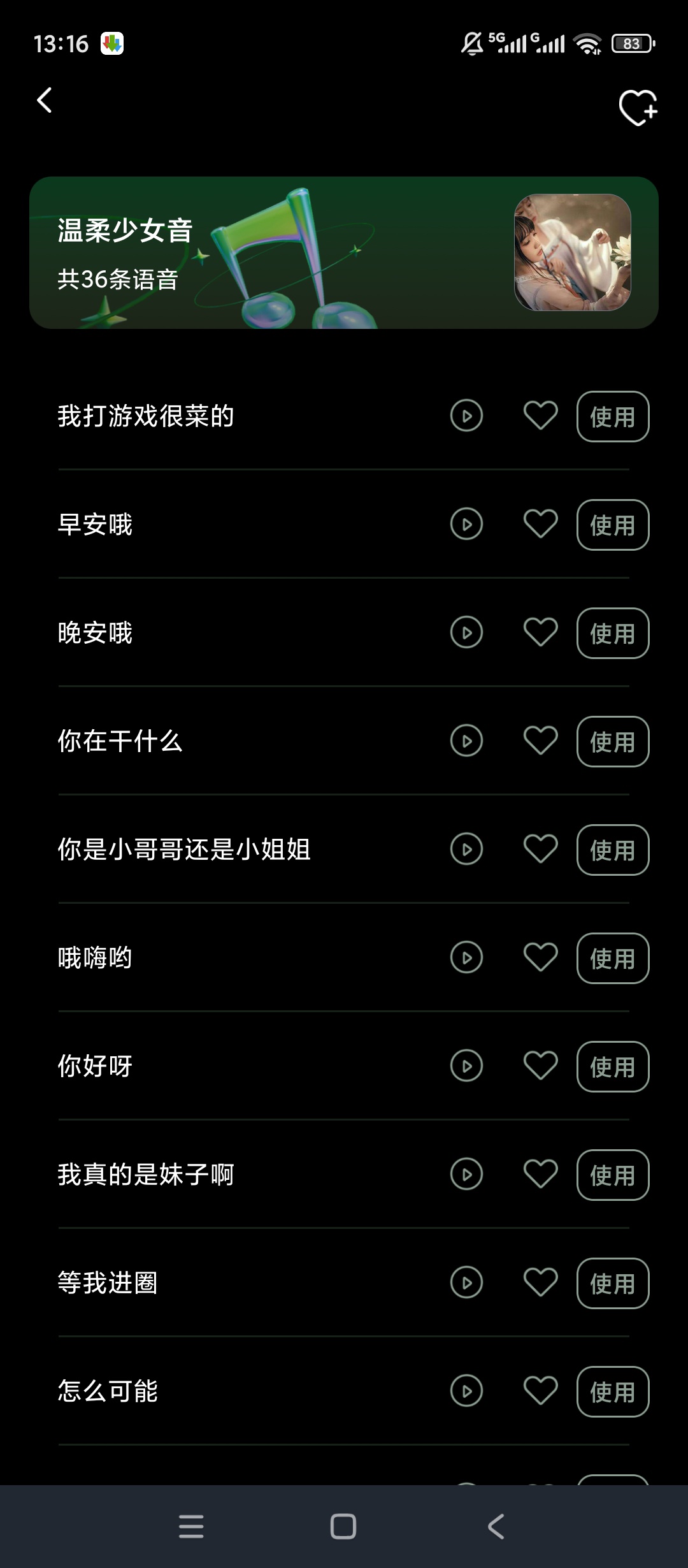Viewport: 688px width, 1568px height.
Task: Use the 你在干什么 voice clip
Action: [x=613, y=741]
